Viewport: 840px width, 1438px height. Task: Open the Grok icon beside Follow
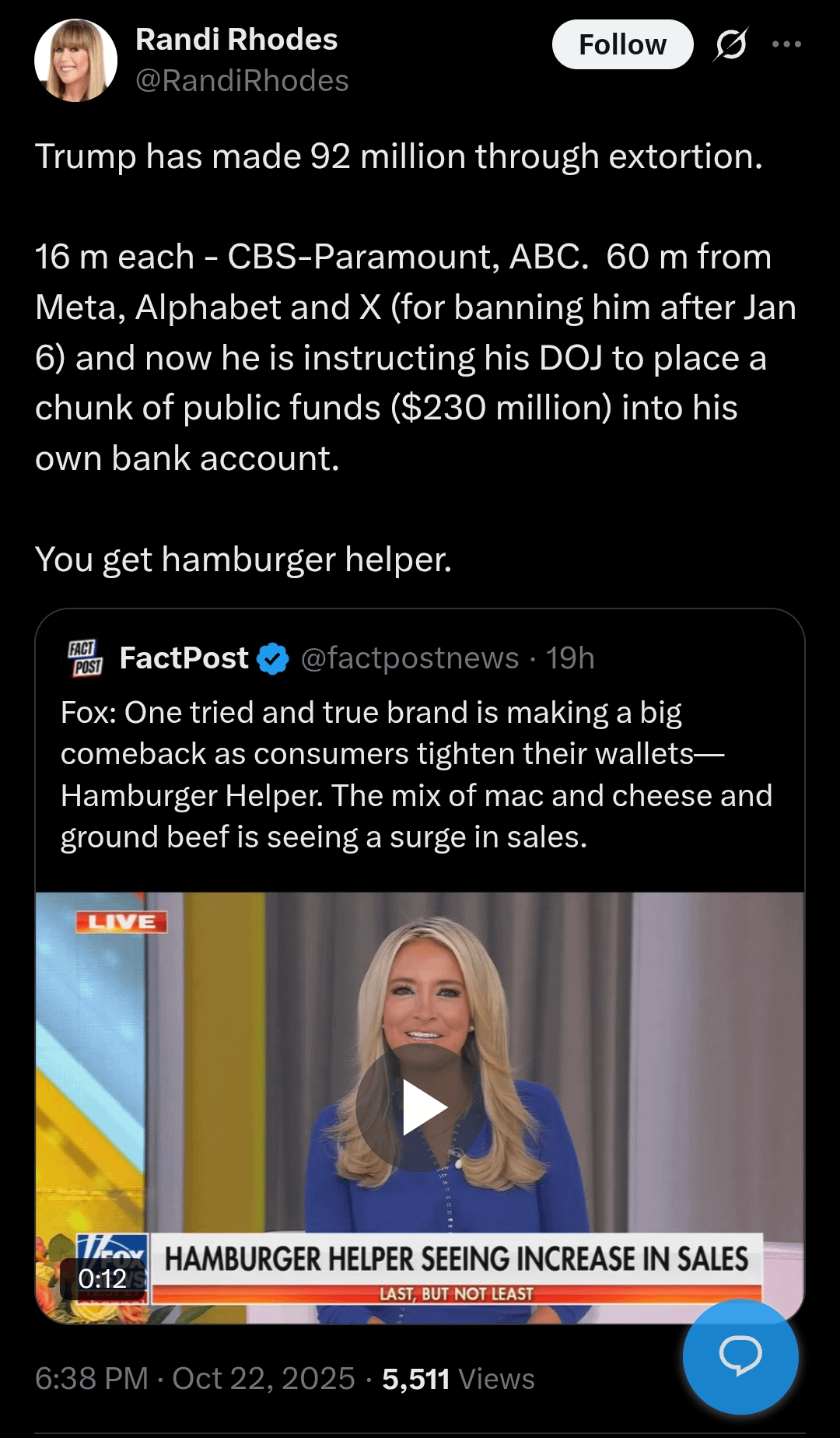coord(731,44)
